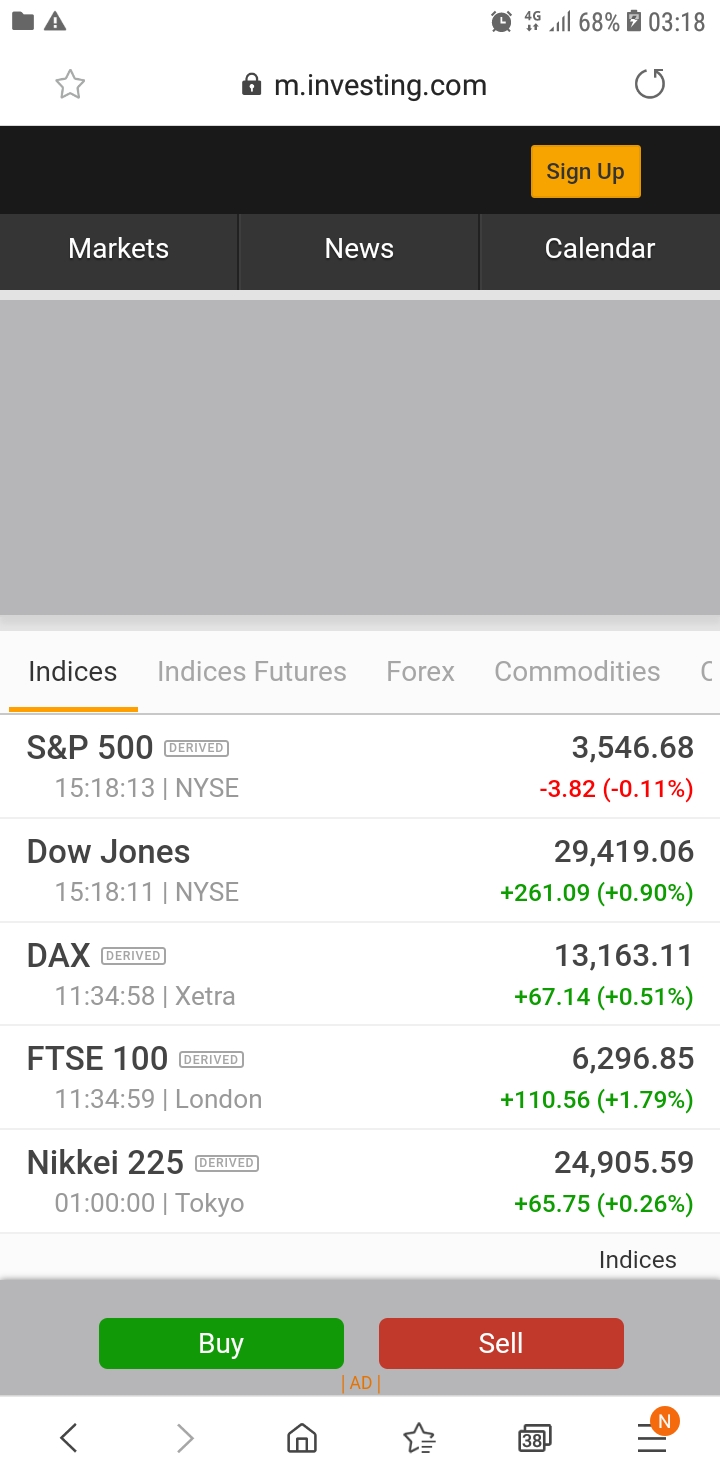Show the Forex tab
The height and width of the screenshot is (1480, 720).
[420, 671]
